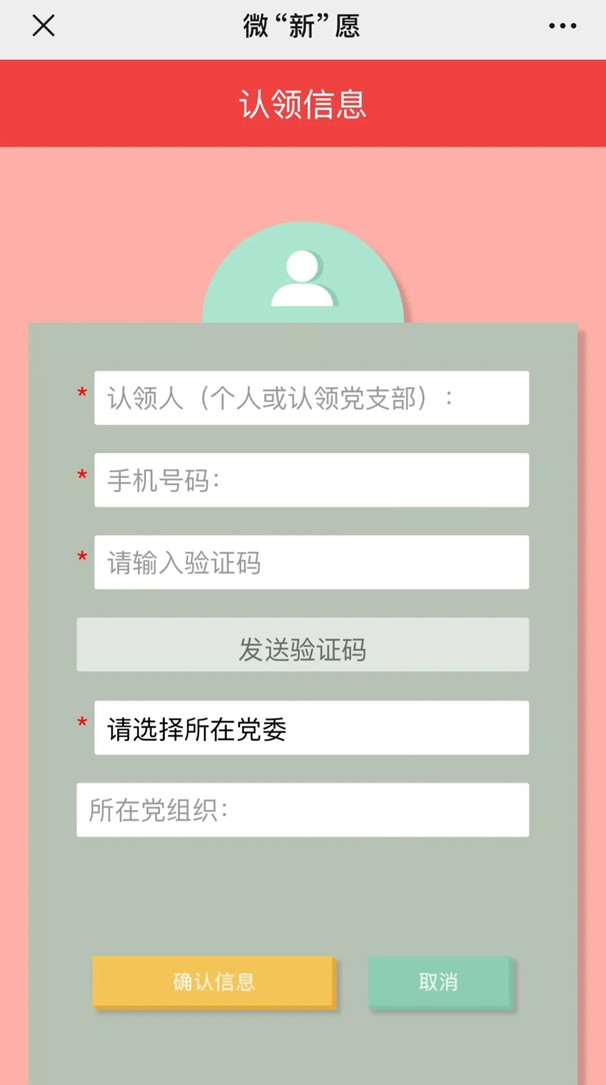
Task: Select the 请输入验证码 code field
Action: (x=311, y=562)
